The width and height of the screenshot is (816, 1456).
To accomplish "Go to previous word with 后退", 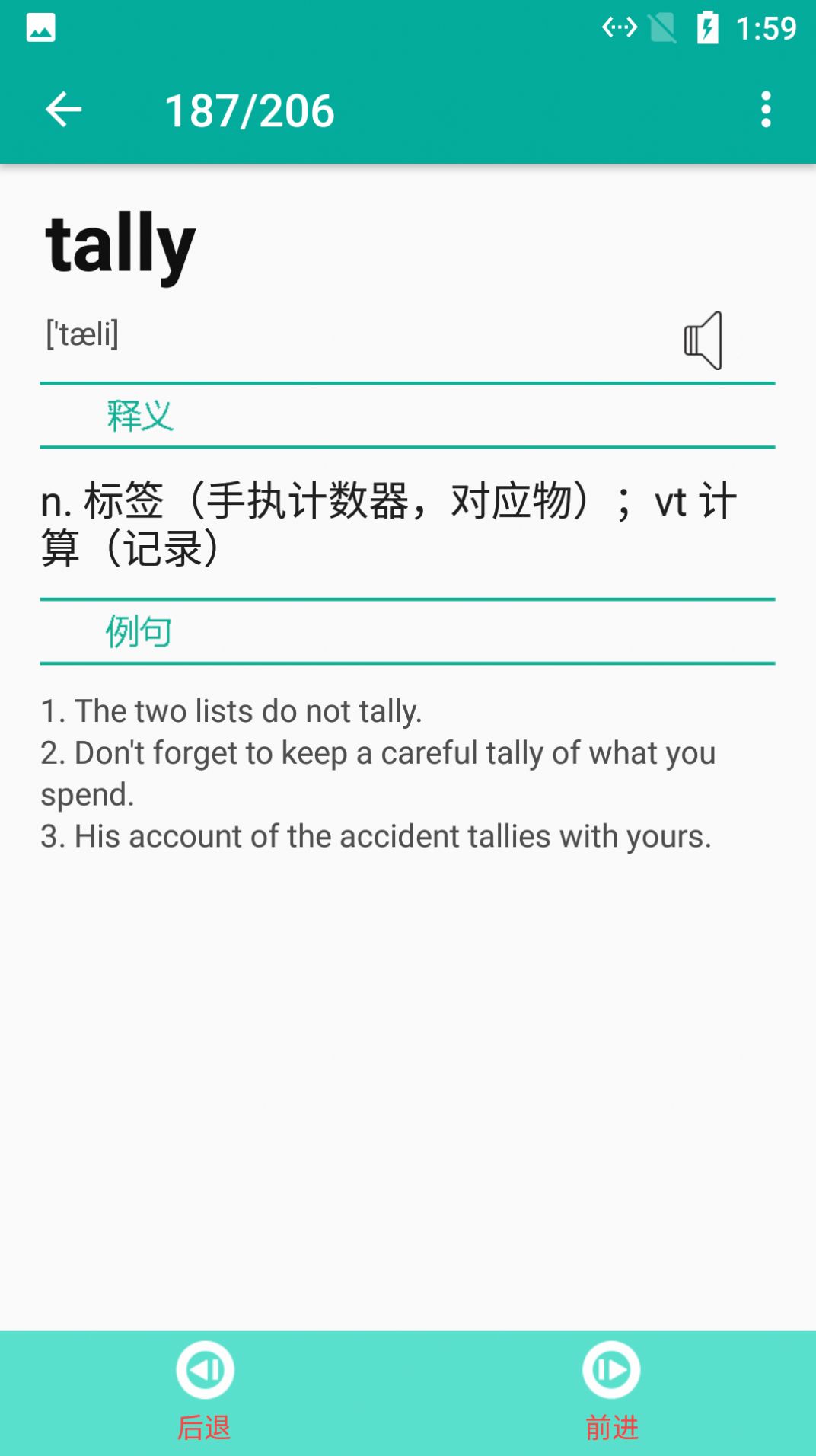I will pyautogui.click(x=205, y=1388).
